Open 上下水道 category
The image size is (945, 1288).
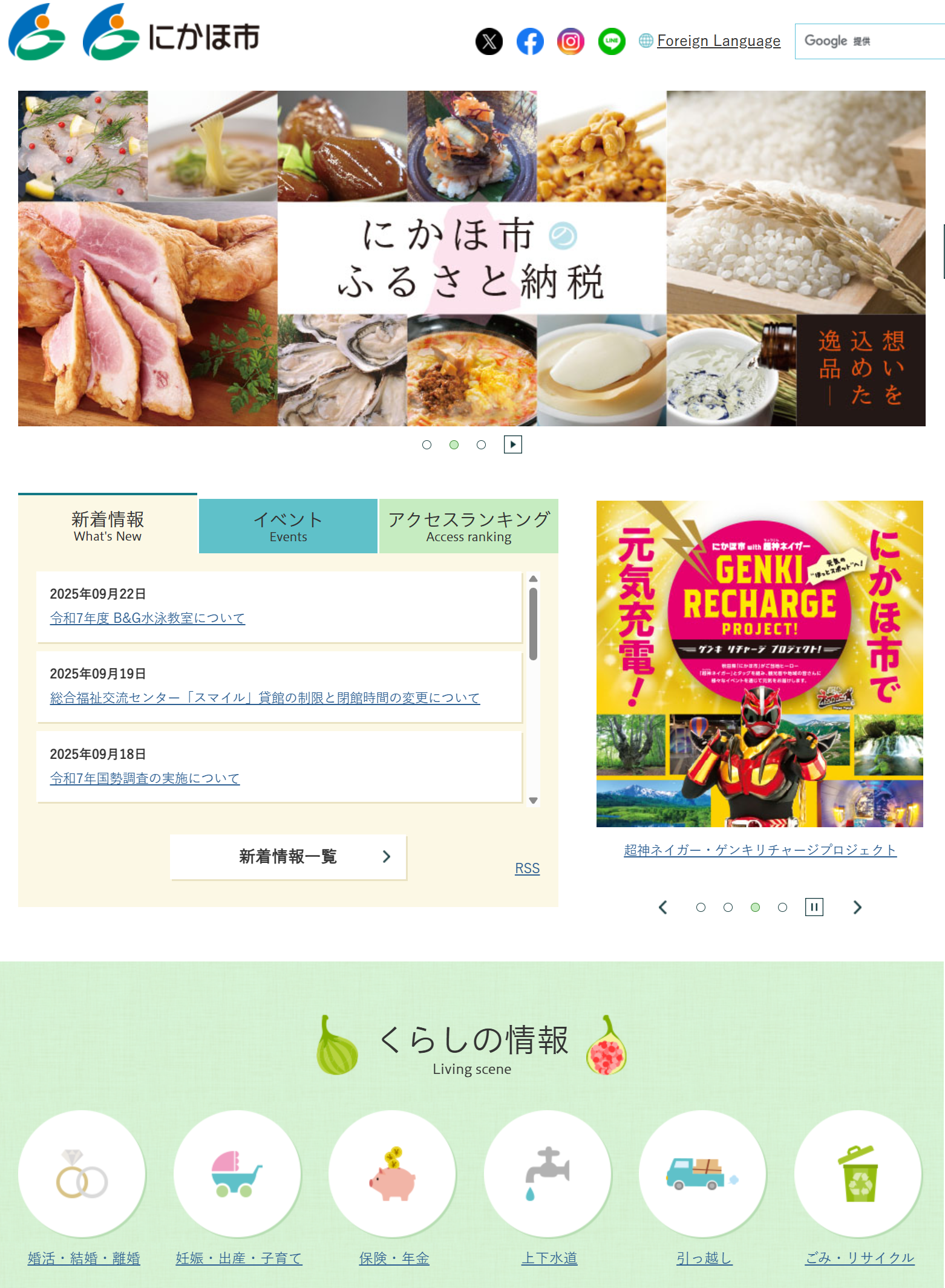(x=549, y=1258)
